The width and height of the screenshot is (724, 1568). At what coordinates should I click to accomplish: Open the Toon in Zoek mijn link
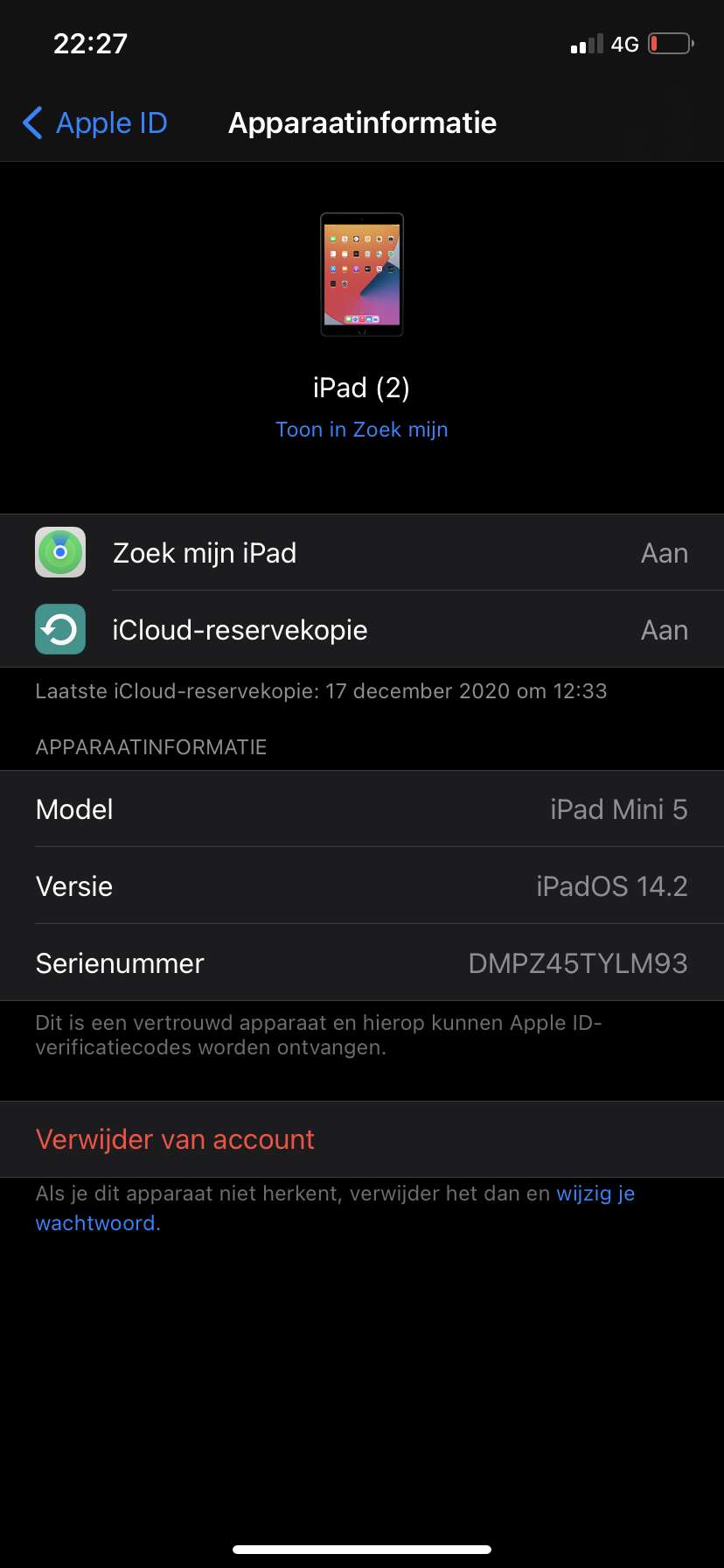361,430
